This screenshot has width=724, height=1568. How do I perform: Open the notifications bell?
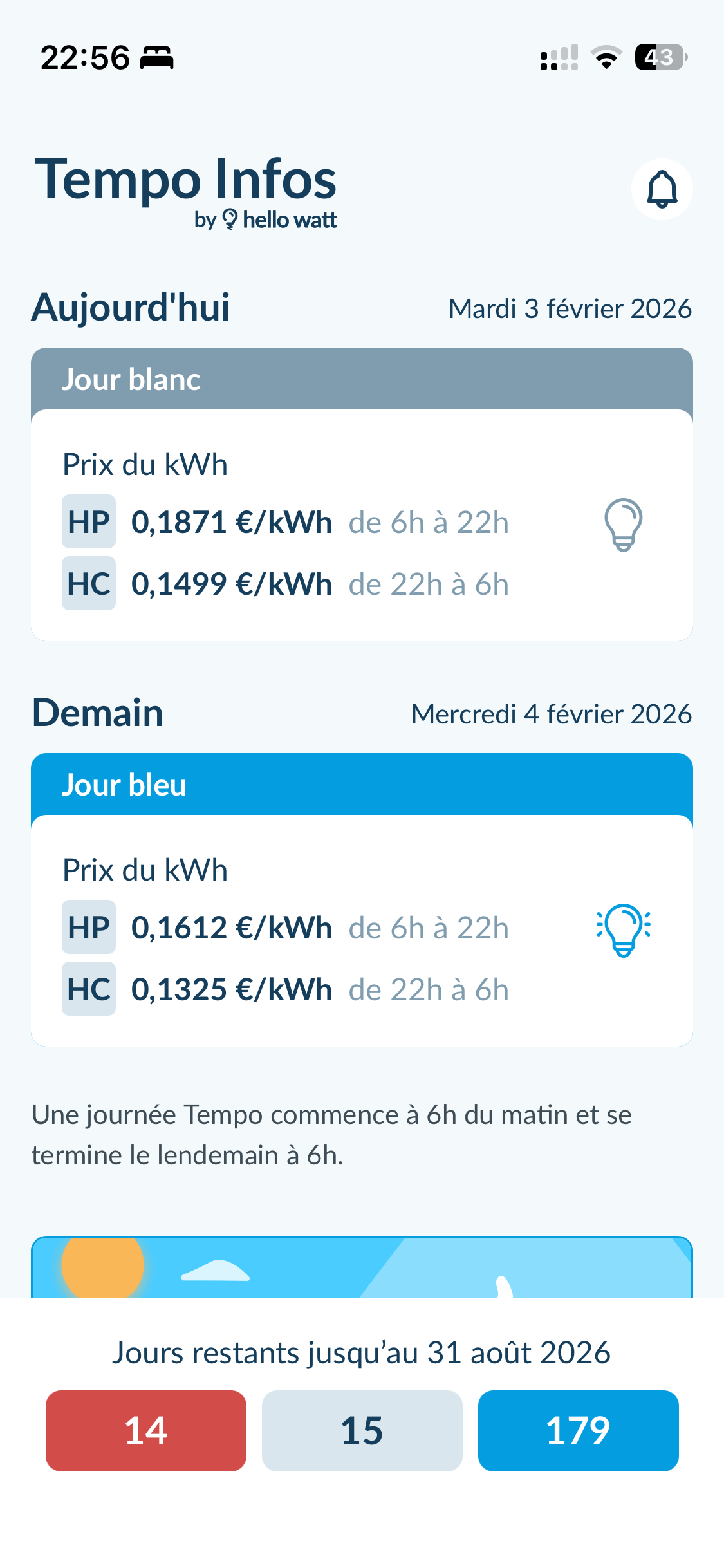pyautogui.click(x=662, y=189)
